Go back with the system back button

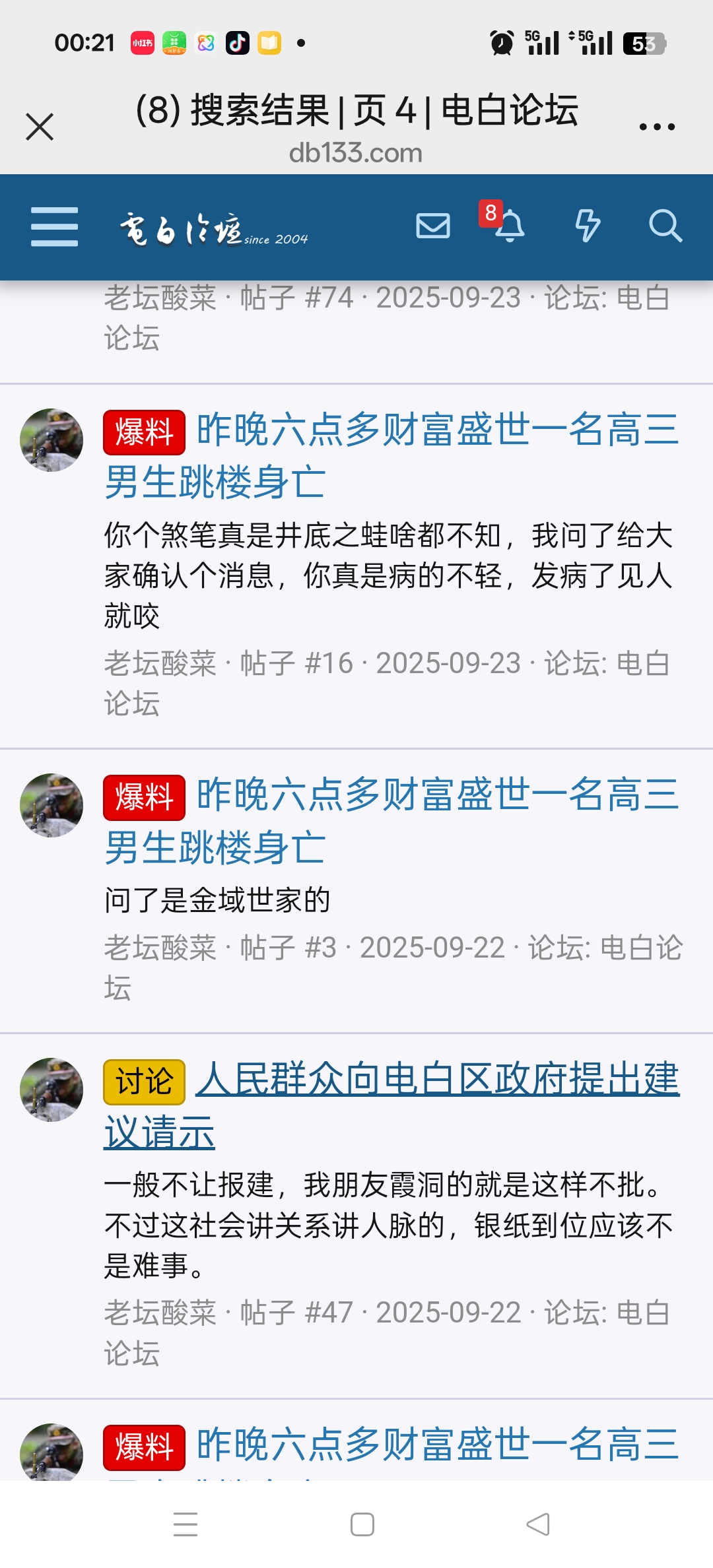[x=537, y=1524]
